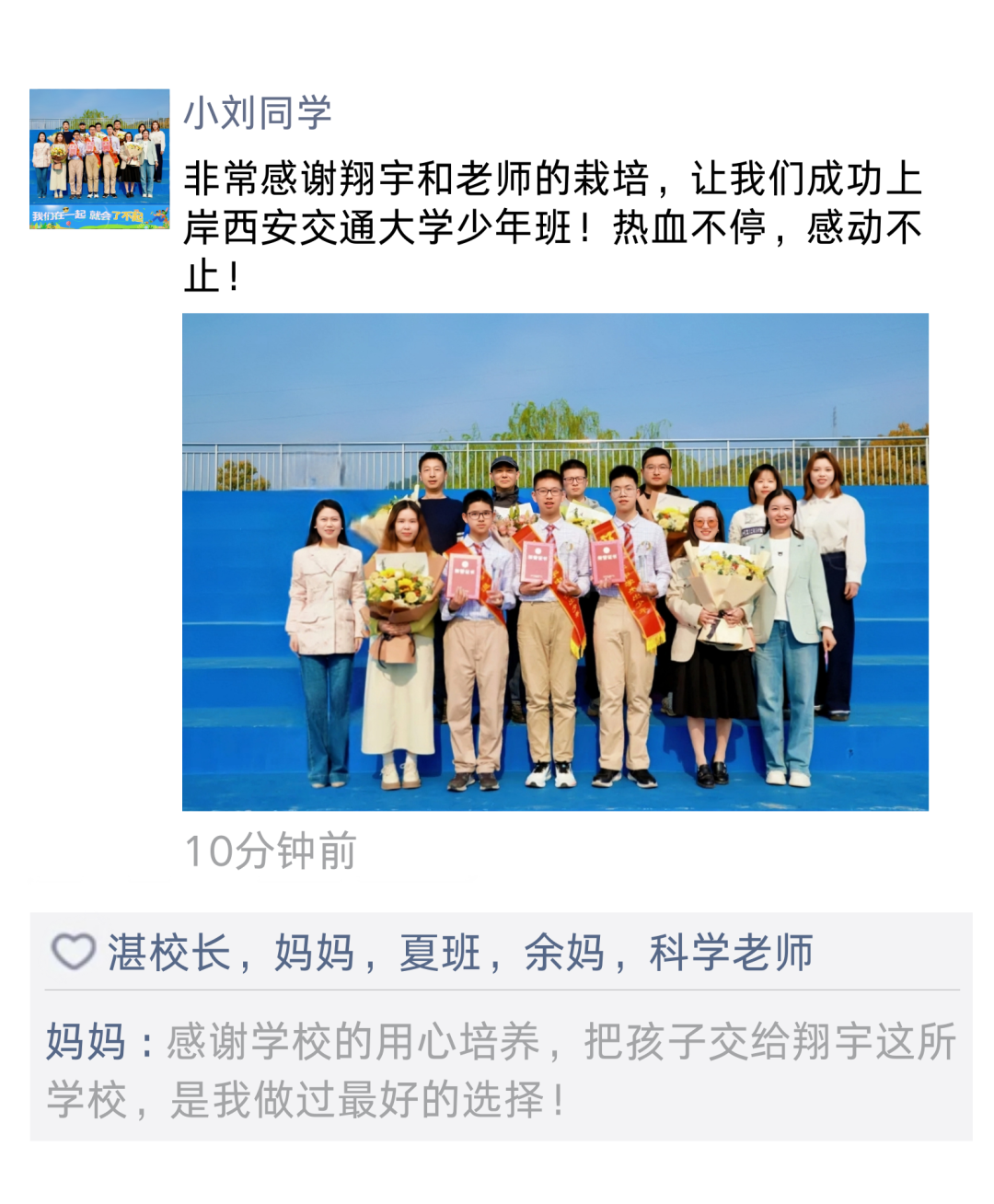Open 夏班's profile from the likes list

pyautogui.click(x=439, y=953)
